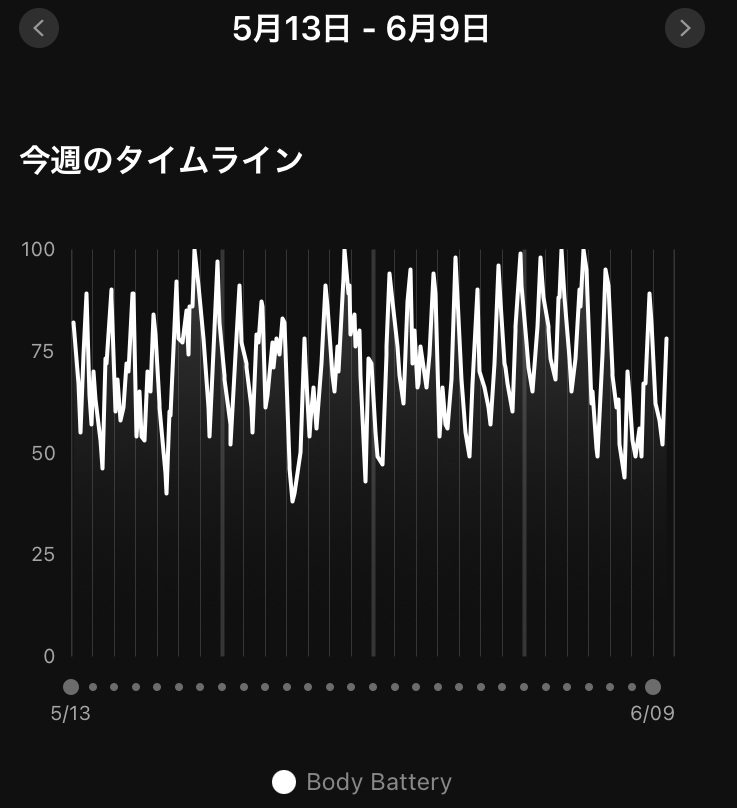The image size is (737, 808).
Task: Open the date range 5月13日 - 6月9日 selector
Action: tap(361, 28)
